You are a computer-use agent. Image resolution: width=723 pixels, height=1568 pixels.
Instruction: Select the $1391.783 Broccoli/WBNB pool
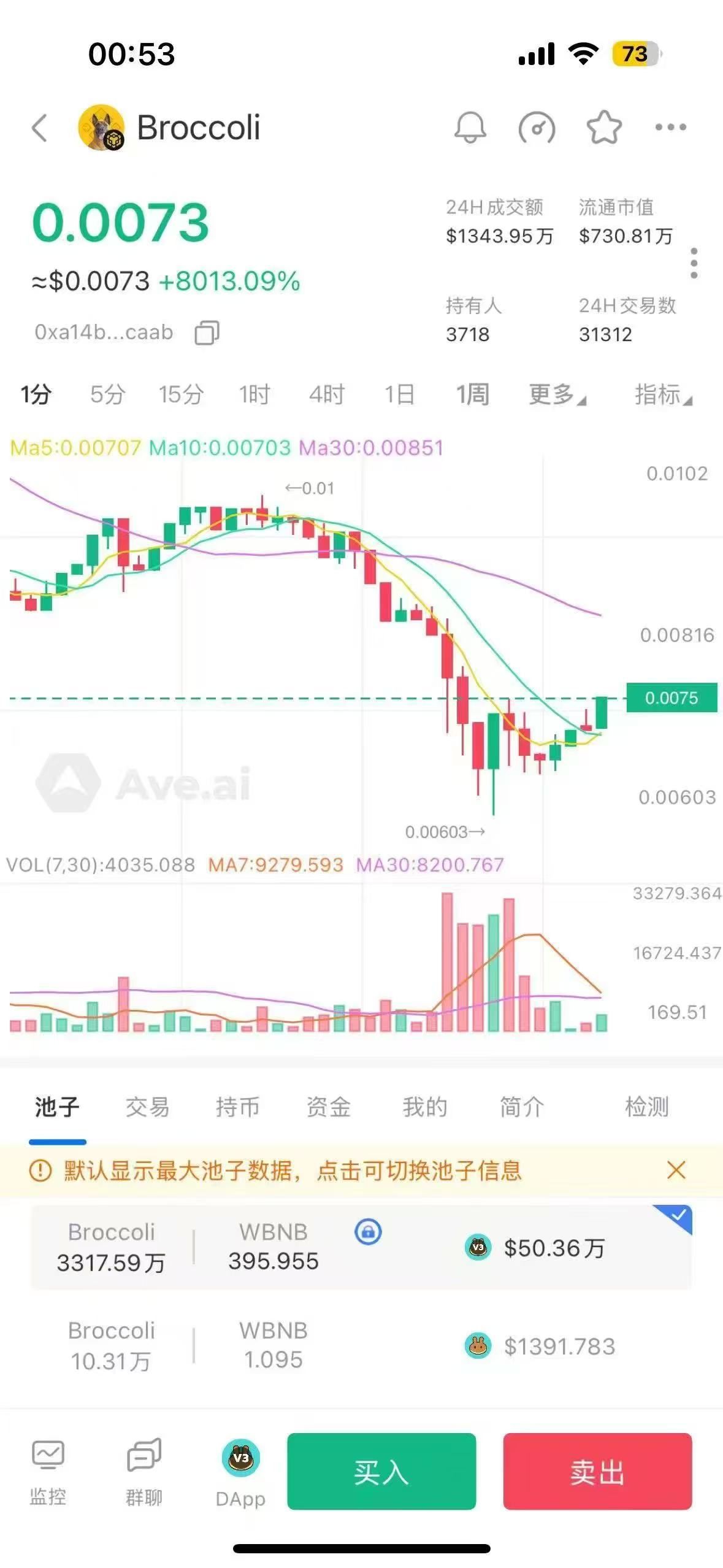click(x=361, y=1346)
